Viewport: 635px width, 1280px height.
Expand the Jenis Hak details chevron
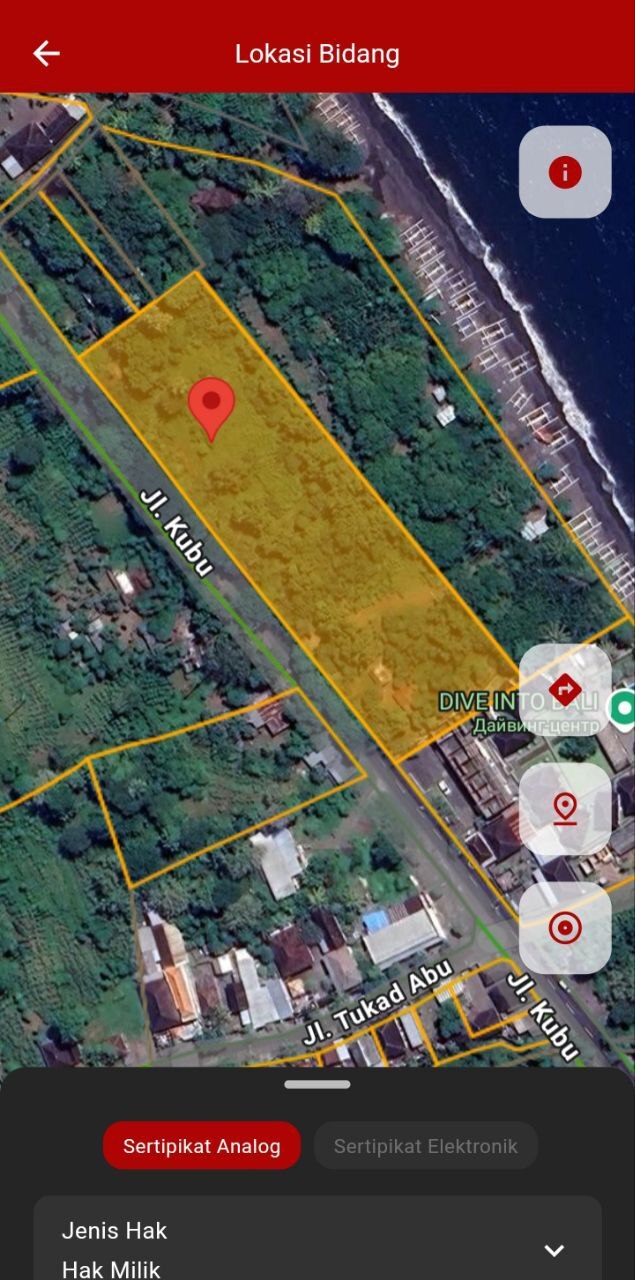click(554, 1250)
